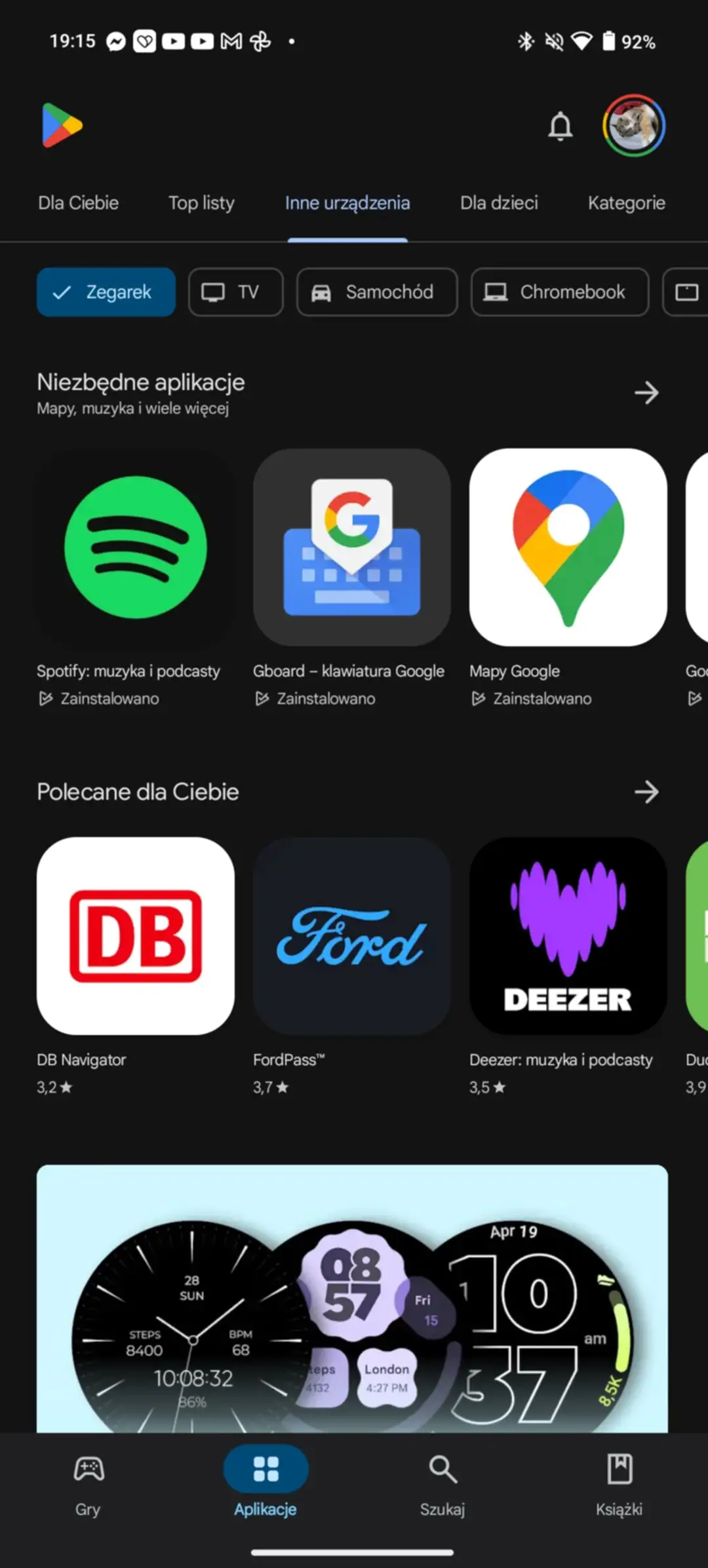
Task: Switch to the Dla dzieci tab
Action: pyautogui.click(x=499, y=203)
